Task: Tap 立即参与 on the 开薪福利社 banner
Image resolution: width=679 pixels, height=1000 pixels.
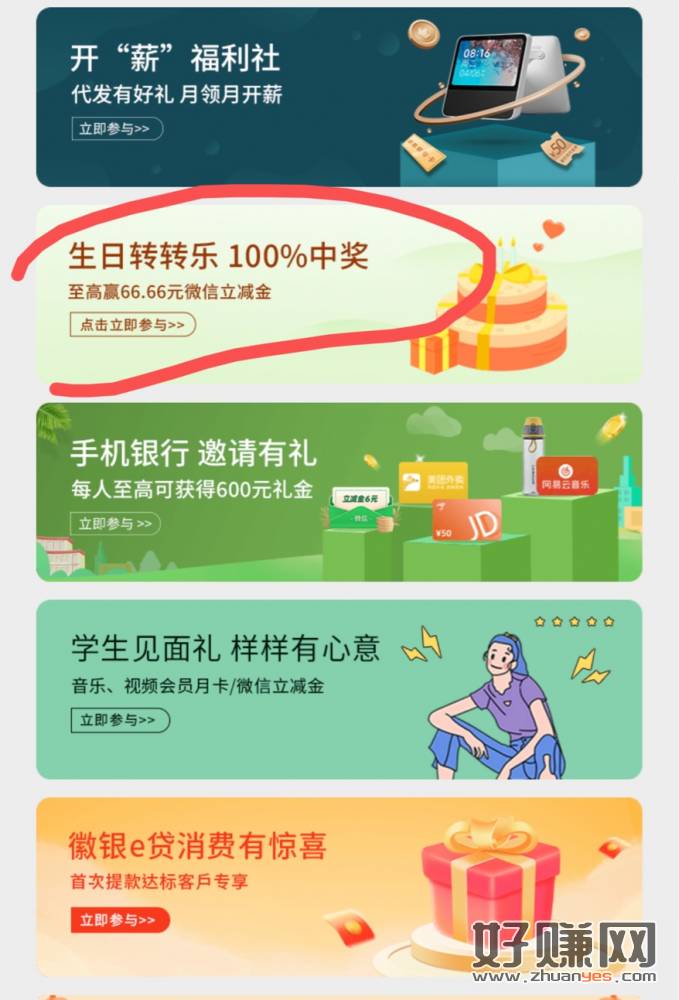Action: (x=116, y=129)
